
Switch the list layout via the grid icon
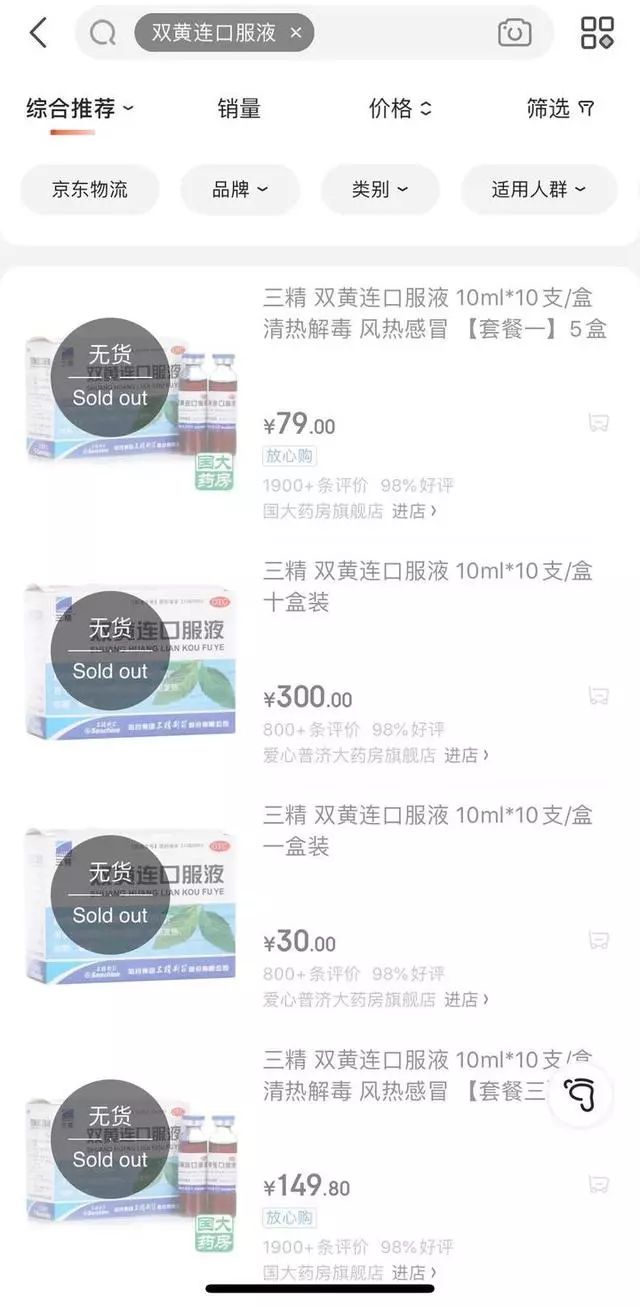coord(598,33)
